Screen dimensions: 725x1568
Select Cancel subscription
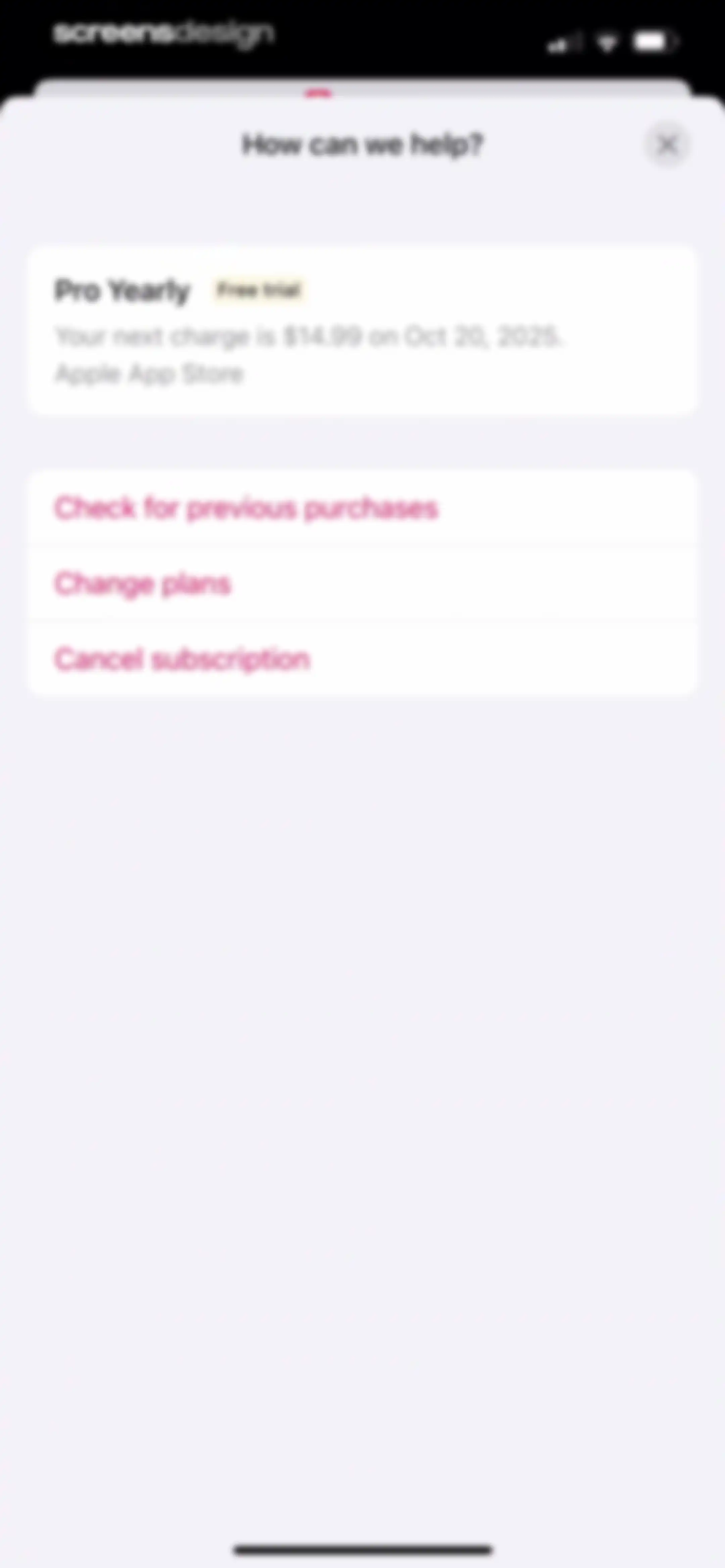pyautogui.click(x=362, y=659)
